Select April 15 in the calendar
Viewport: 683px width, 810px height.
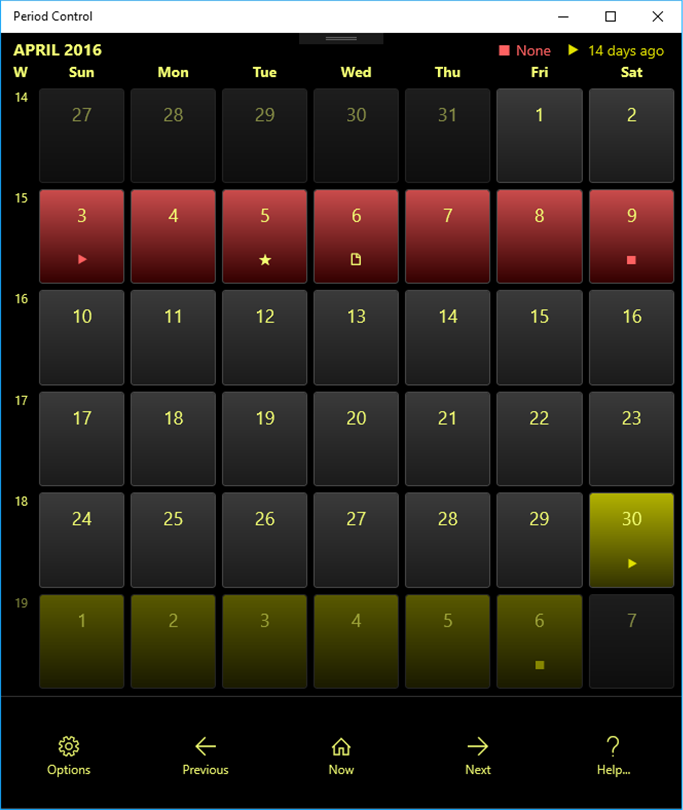539,337
